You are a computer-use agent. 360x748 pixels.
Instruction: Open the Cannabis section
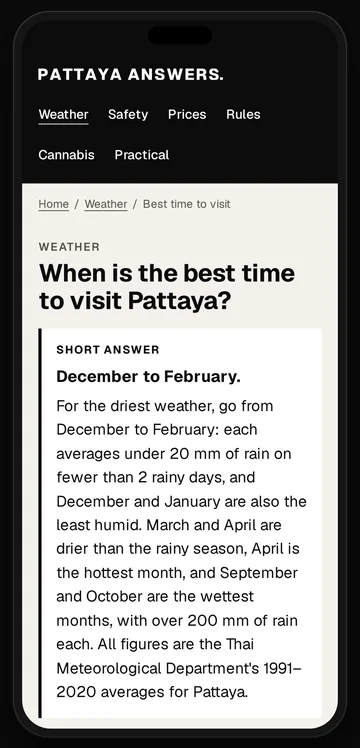point(66,155)
